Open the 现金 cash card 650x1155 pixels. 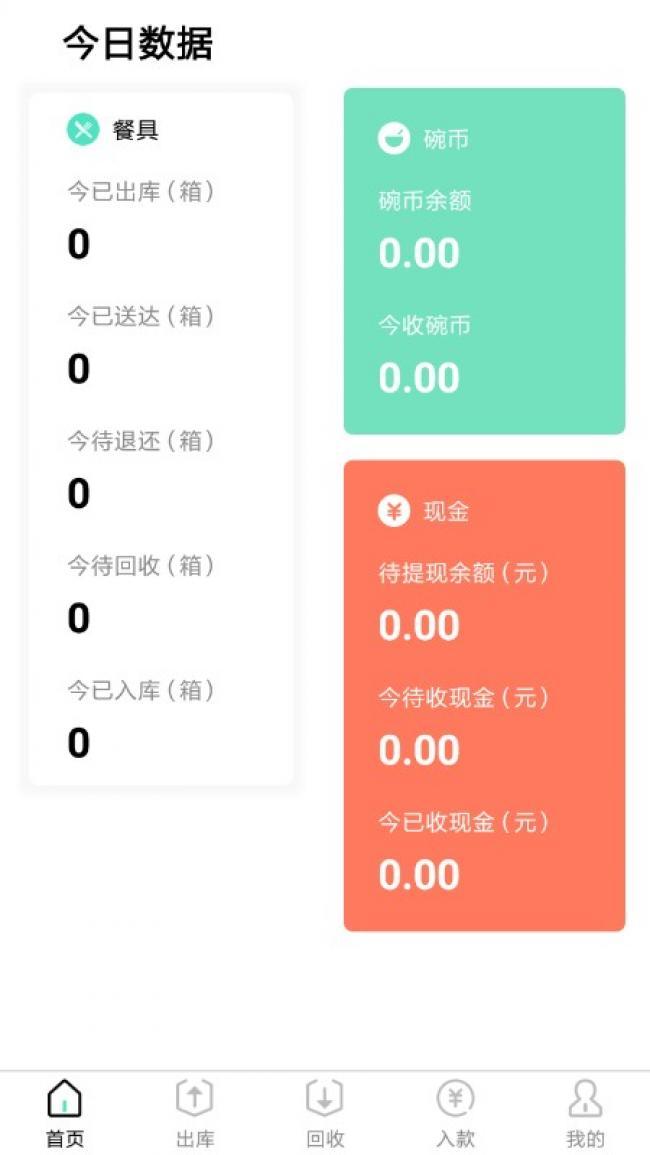click(x=484, y=695)
